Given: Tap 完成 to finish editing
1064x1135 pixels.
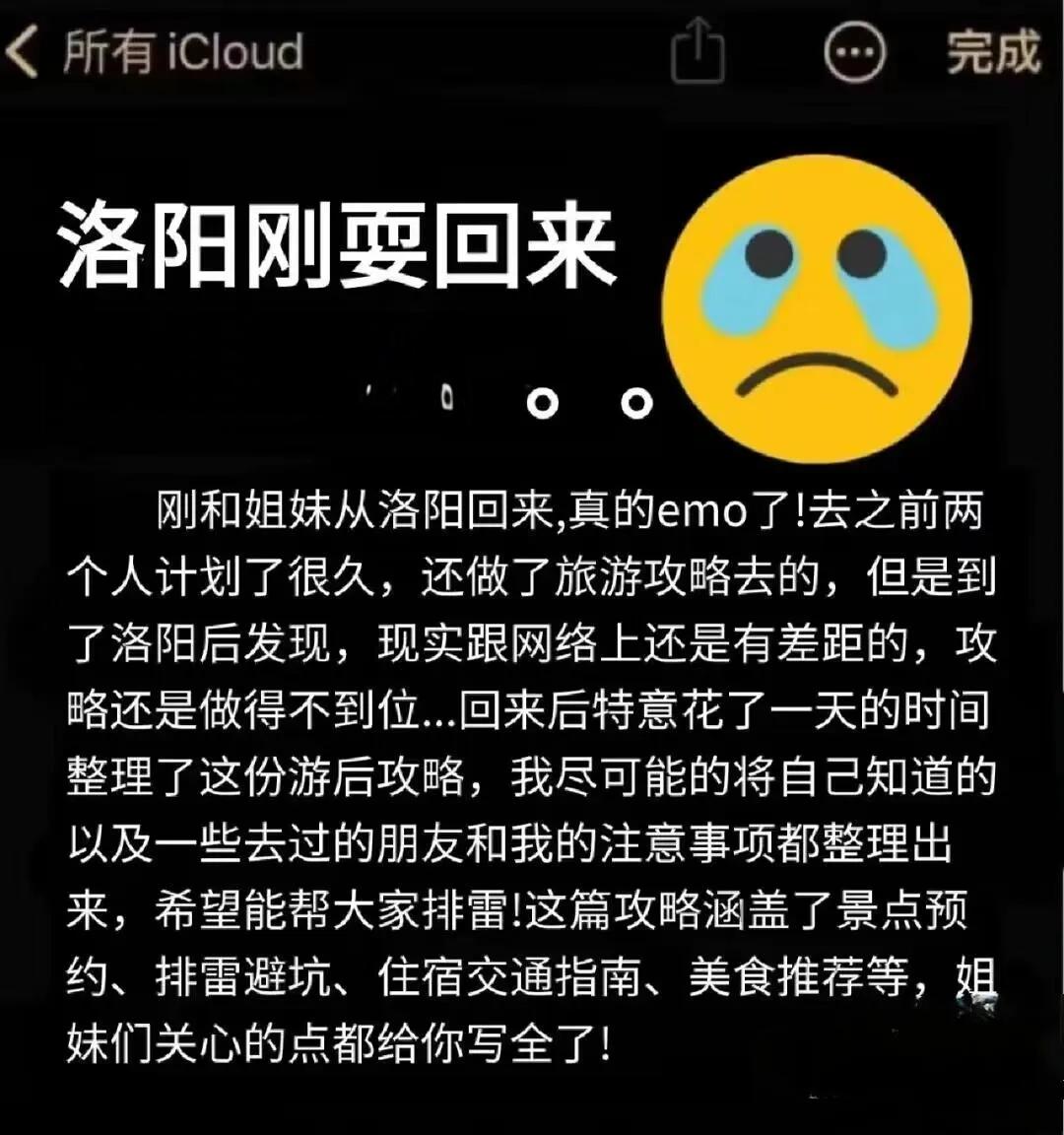Looking at the screenshot, I should pos(993,51).
